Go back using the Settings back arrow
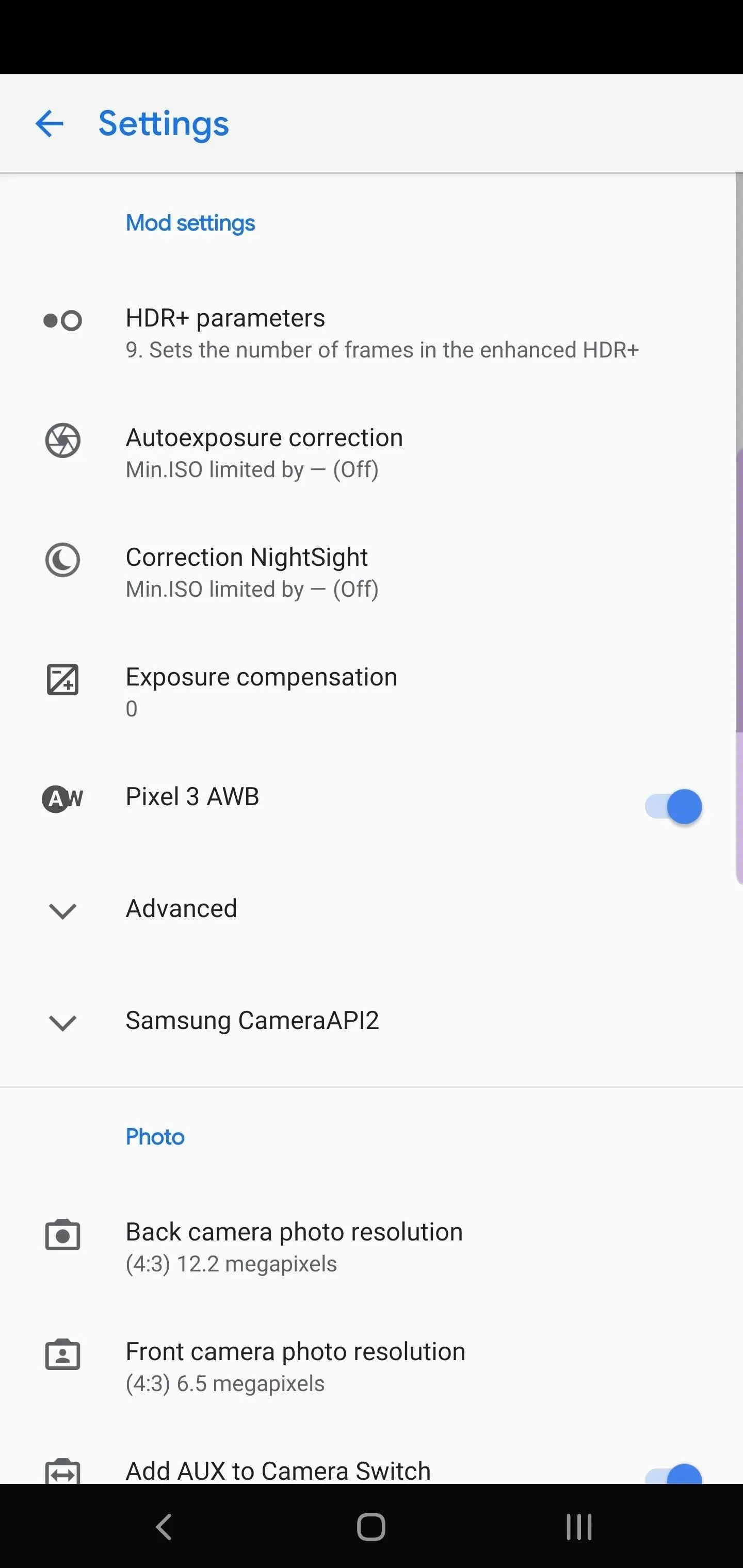 [x=50, y=124]
